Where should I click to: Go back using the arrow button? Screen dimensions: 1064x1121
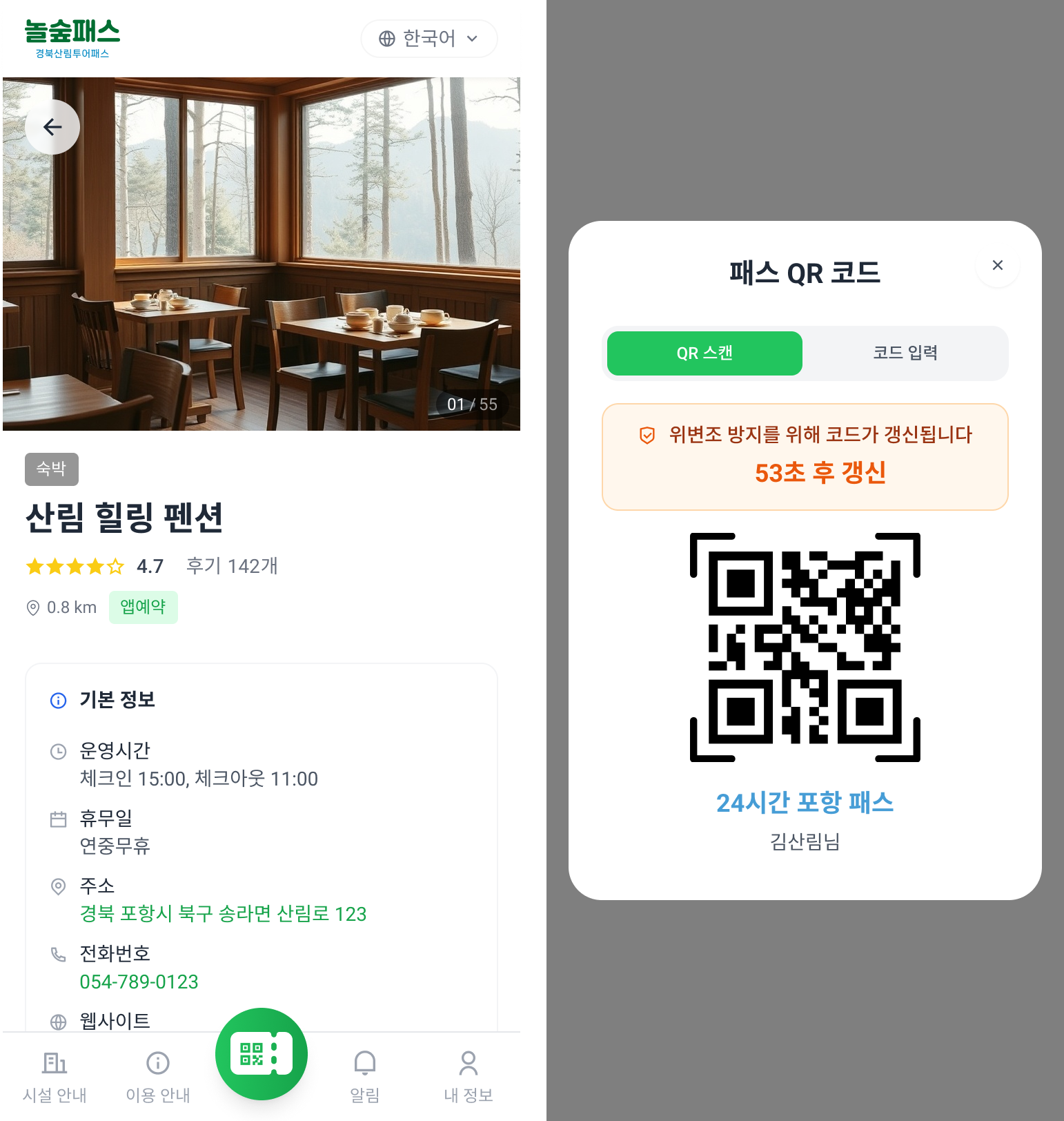point(52,127)
